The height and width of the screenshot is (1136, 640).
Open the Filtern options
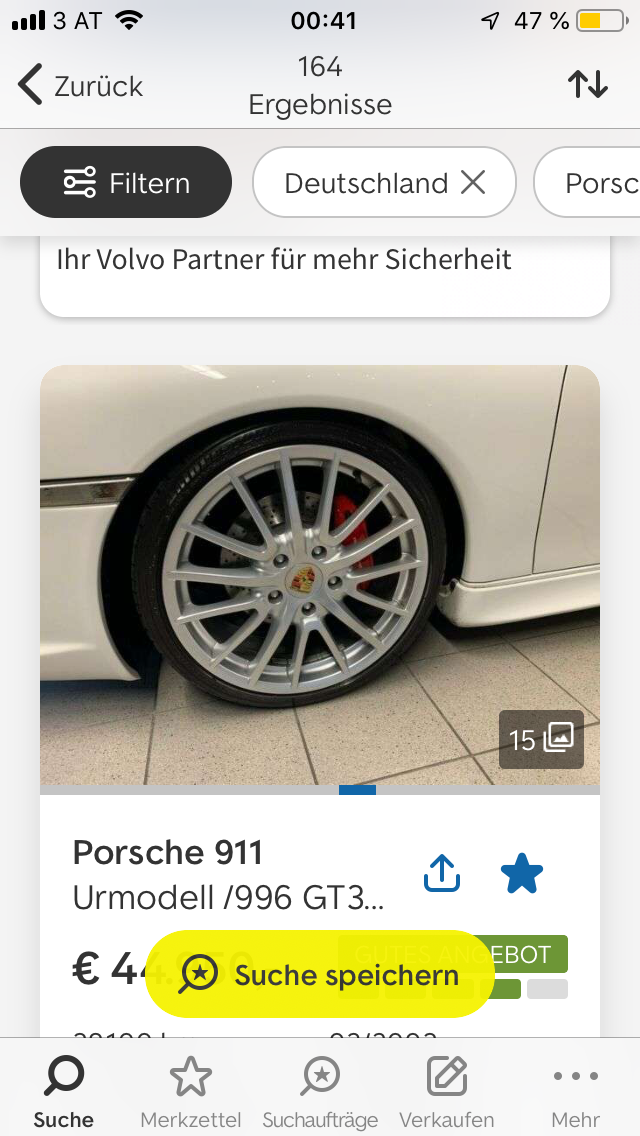click(x=126, y=183)
